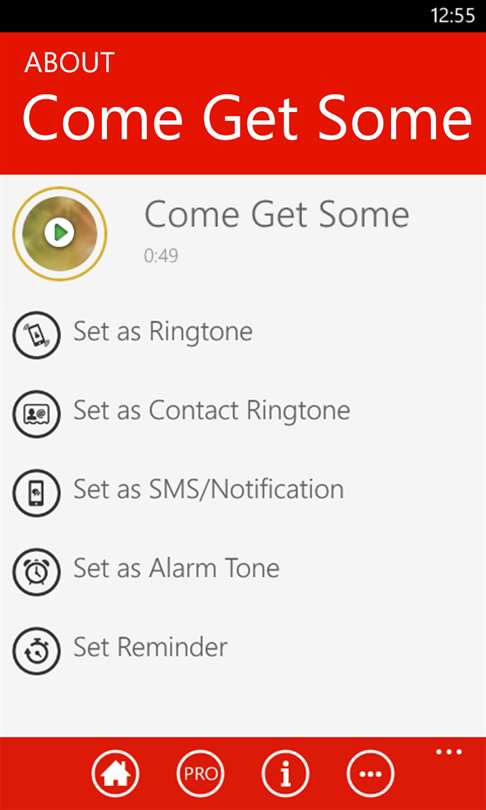The width and height of the screenshot is (486, 810).
Task: Tap the circled three-dots more button
Action: click(370, 774)
